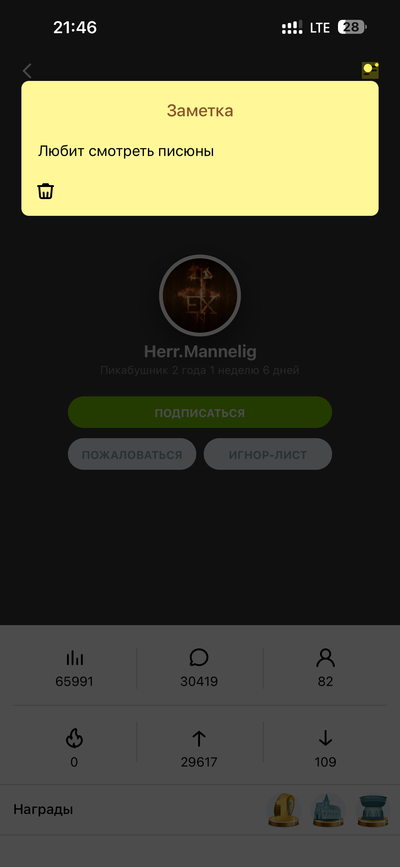The height and width of the screenshot is (867, 400).
Task: Report the user via ПОЖАЛОВАТЬСЯ
Action: [132, 455]
